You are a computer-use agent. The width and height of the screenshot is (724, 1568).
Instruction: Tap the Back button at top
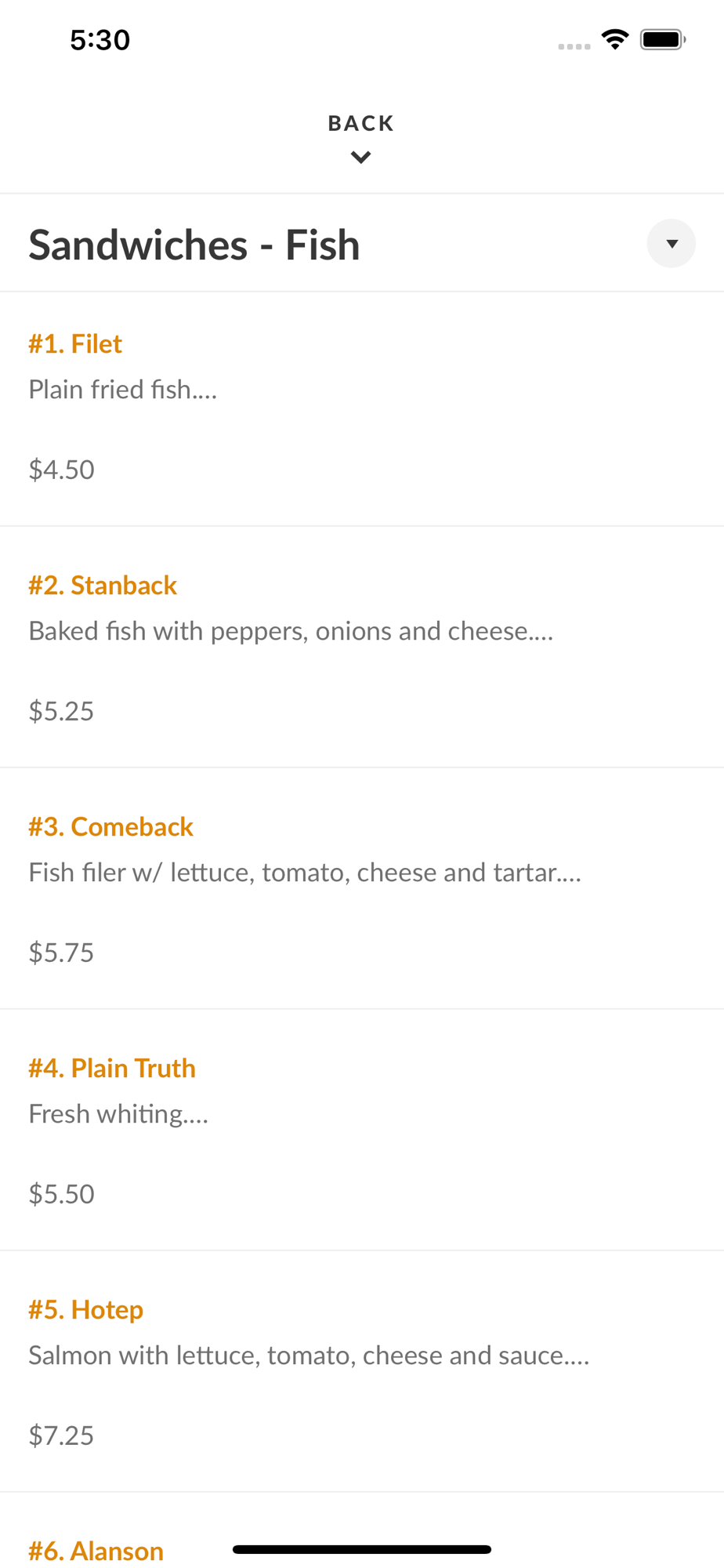point(361,138)
